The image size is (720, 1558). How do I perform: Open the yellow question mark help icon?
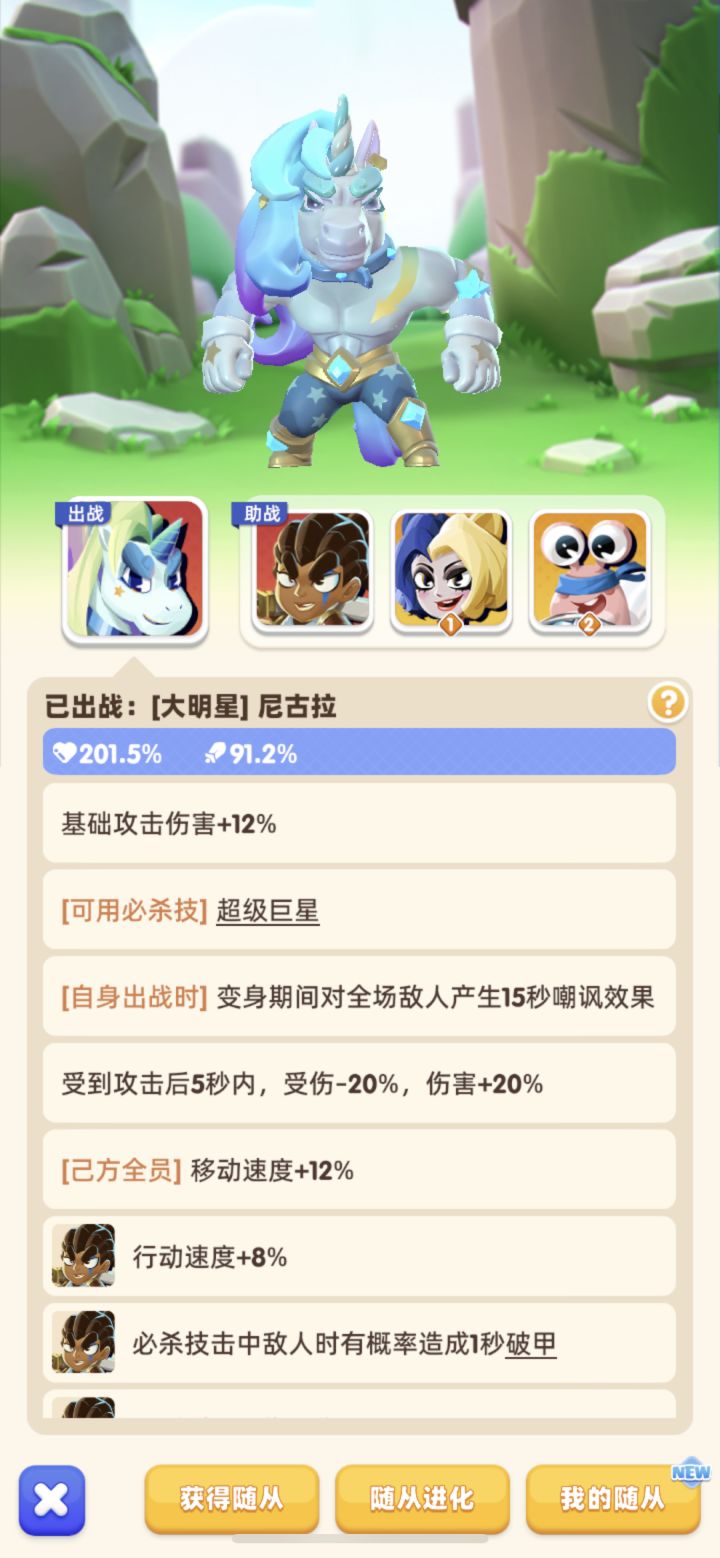pyautogui.click(x=666, y=702)
